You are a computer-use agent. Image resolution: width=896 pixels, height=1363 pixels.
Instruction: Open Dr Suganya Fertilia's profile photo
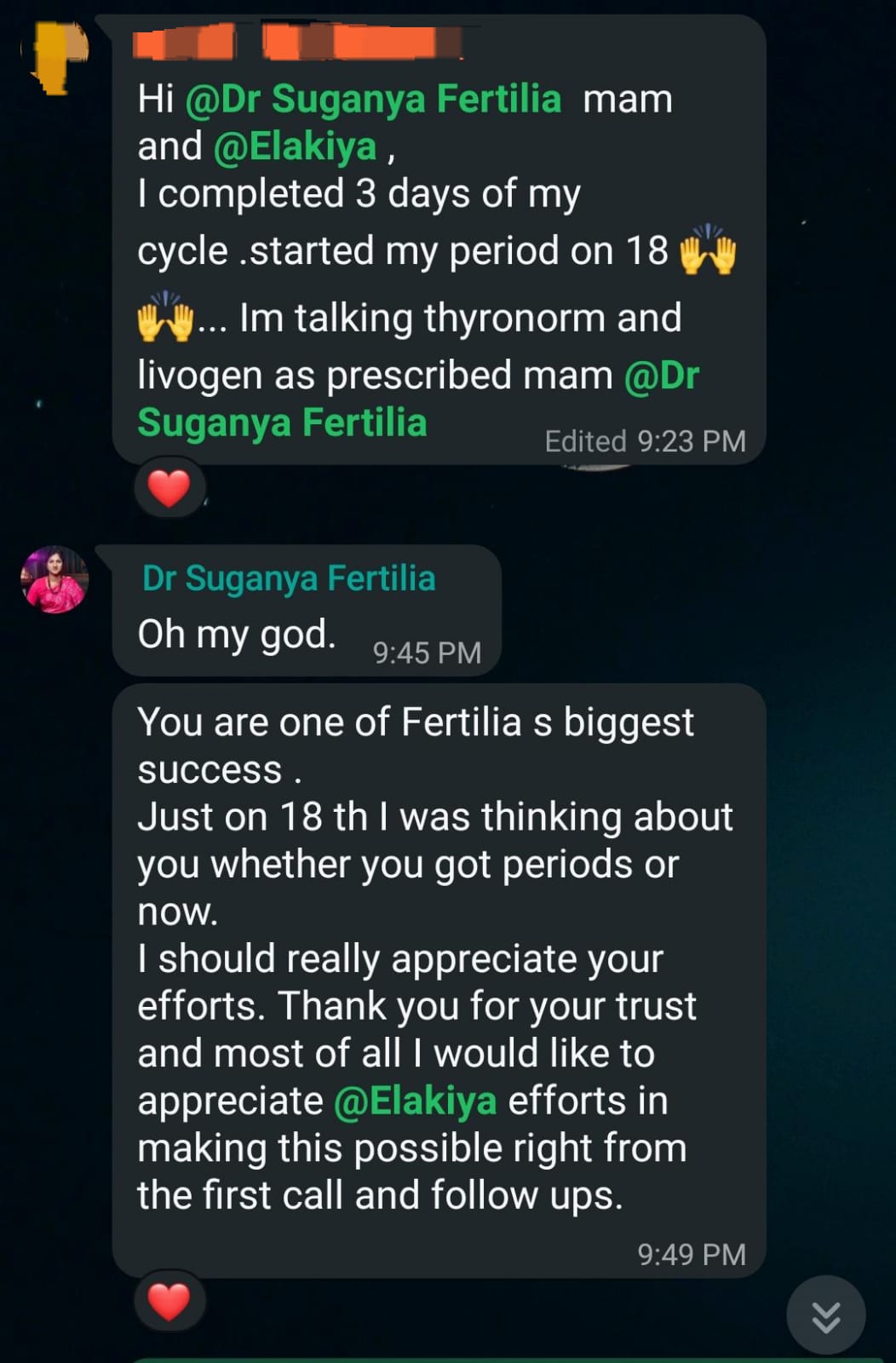coord(55,580)
